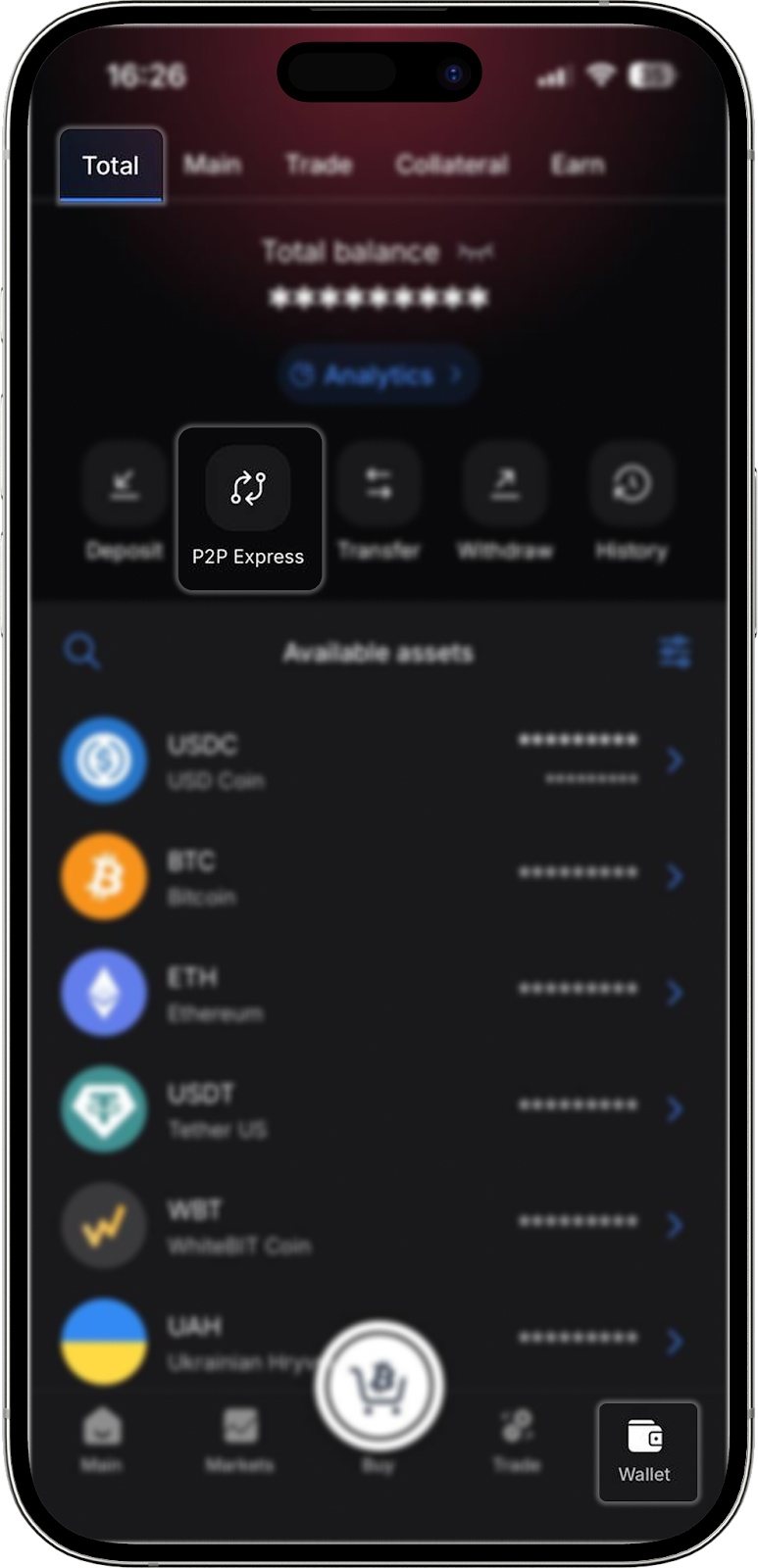Open the assets filter settings icon
The image size is (758, 1568).
pos(675,652)
